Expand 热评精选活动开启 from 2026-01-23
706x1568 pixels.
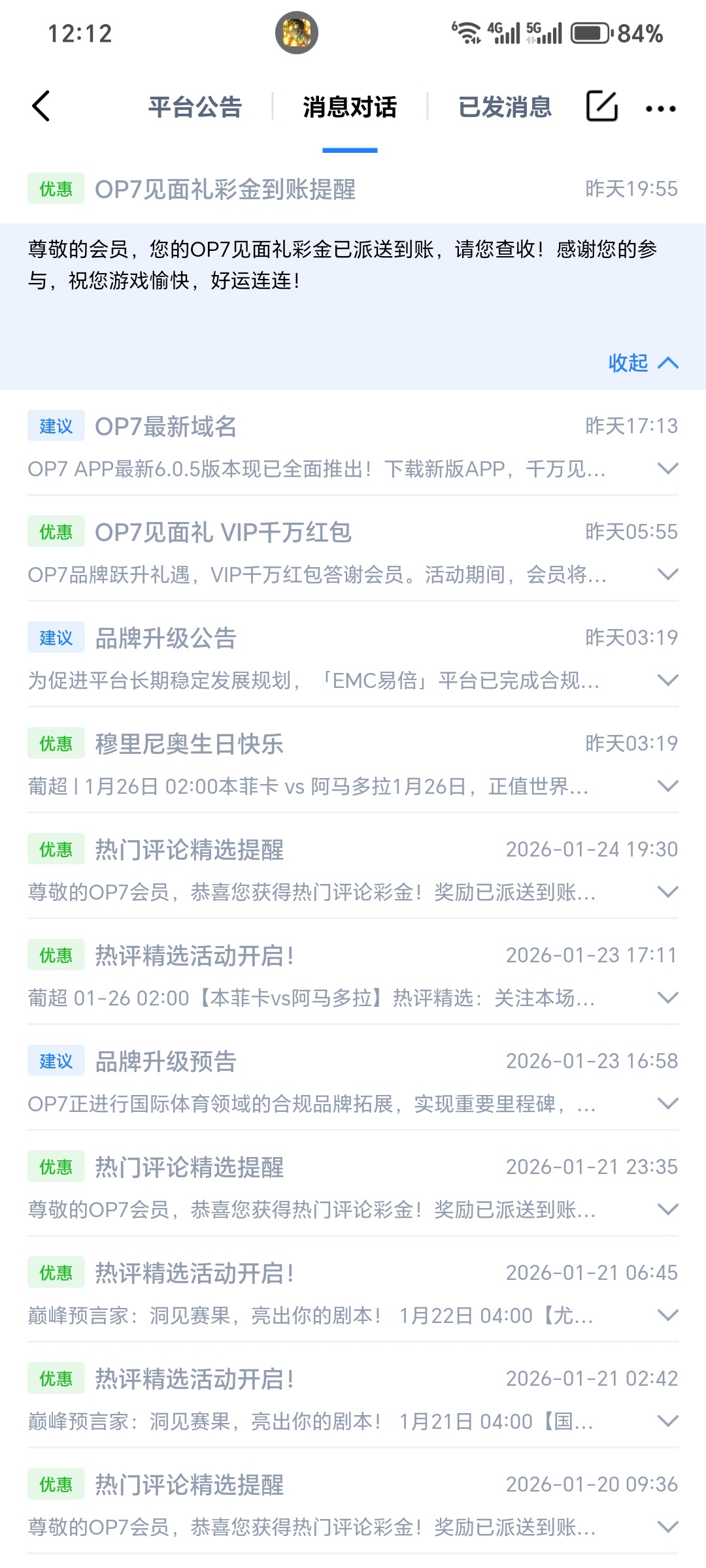667,998
